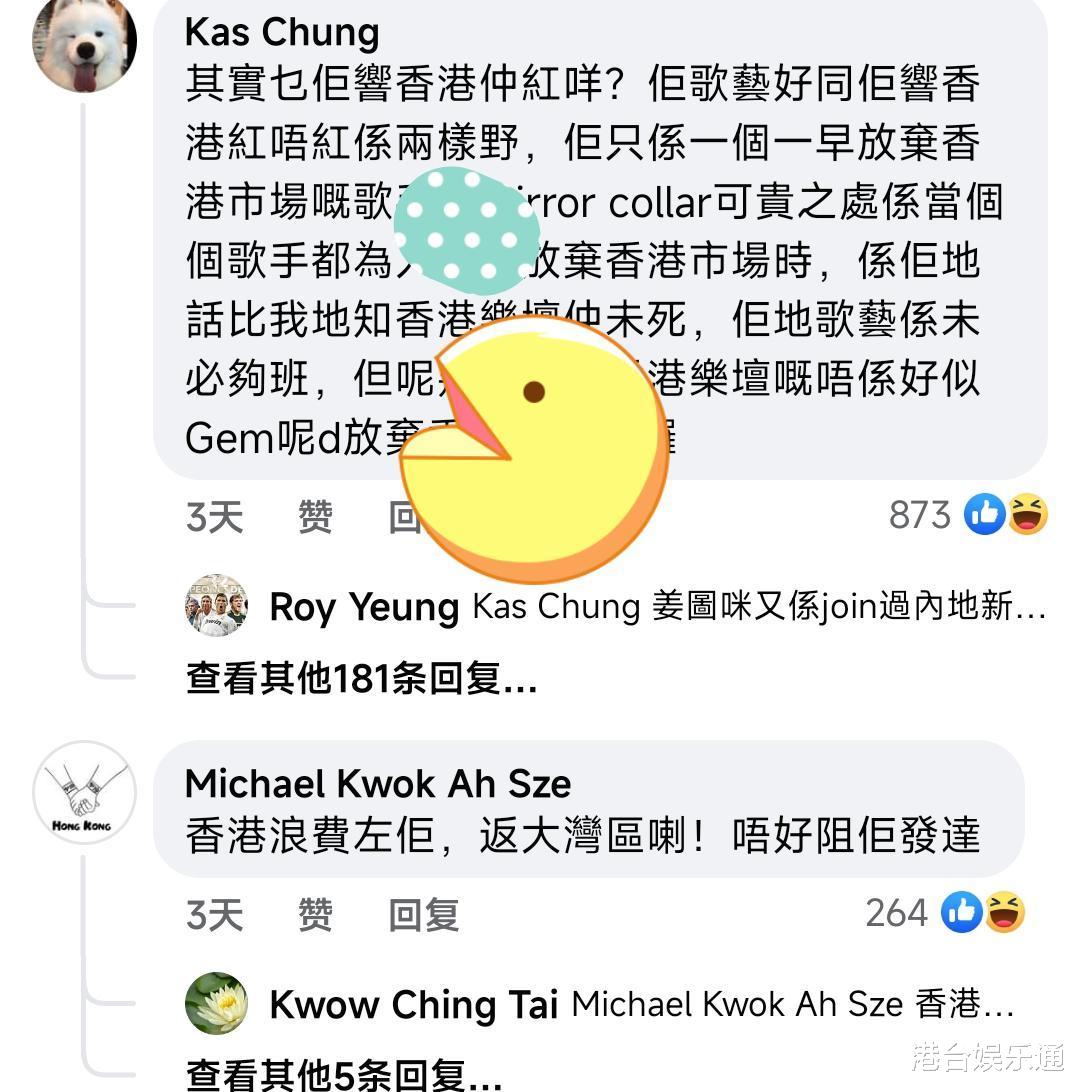Expand the 181 hidden replies under Kas Chung

(x=358, y=679)
